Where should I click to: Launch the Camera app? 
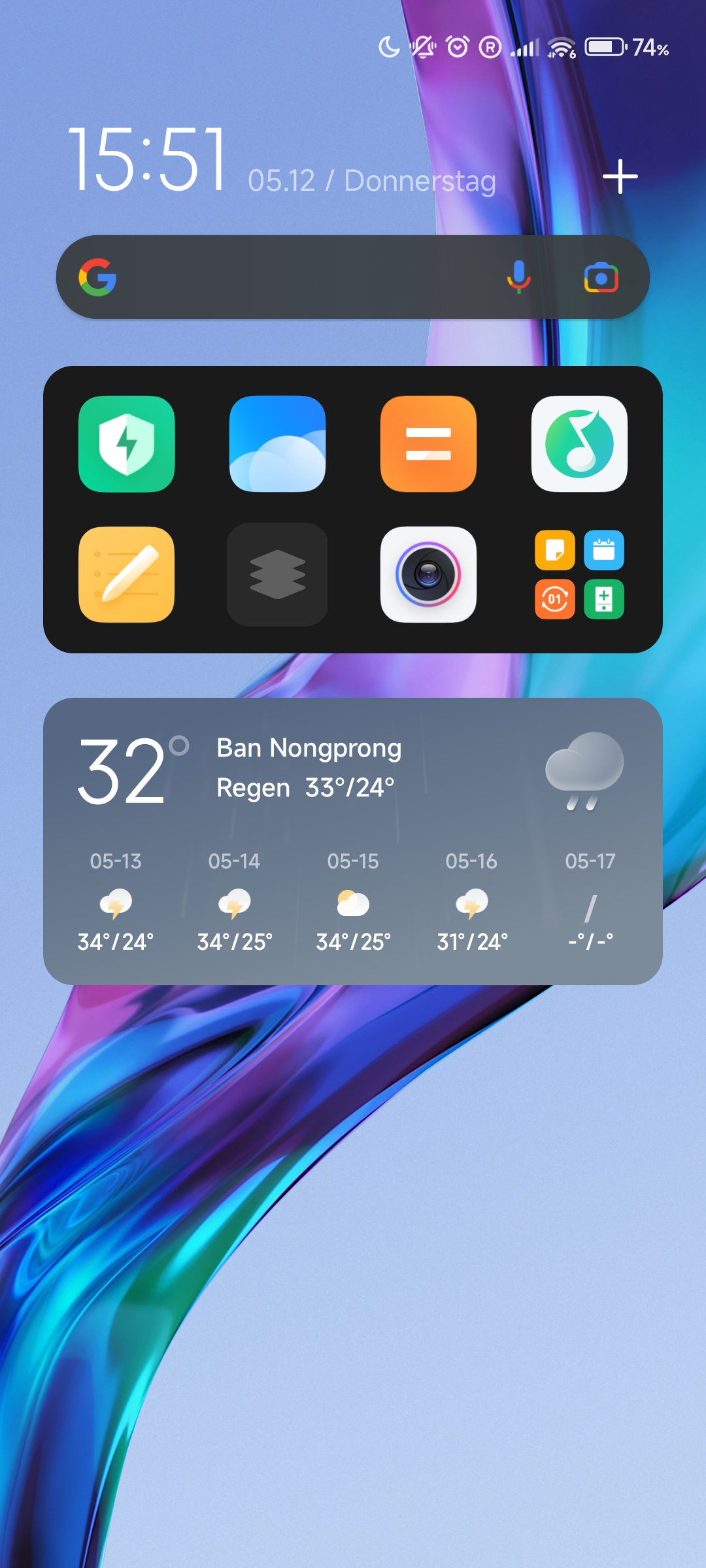tap(429, 574)
